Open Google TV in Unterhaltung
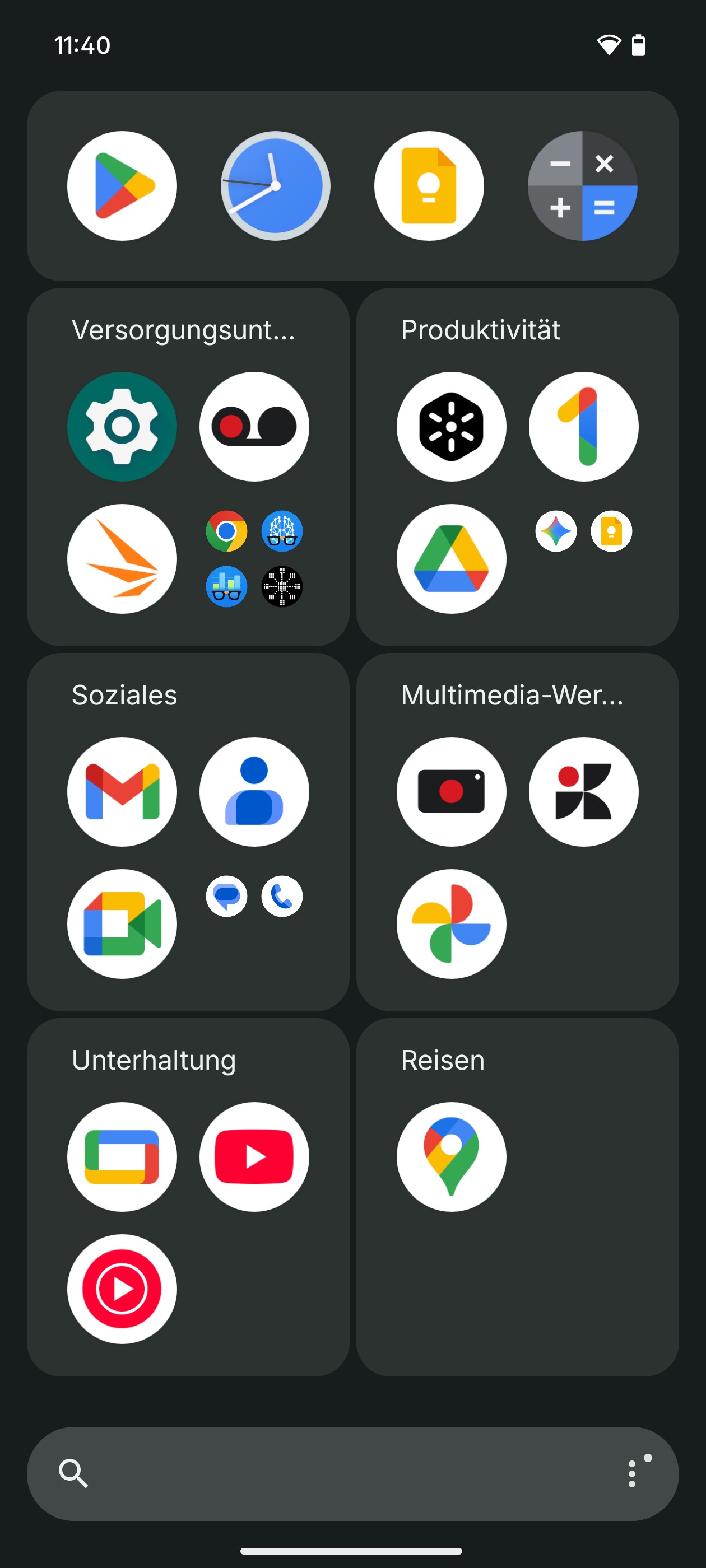The image size is (706, 1568). (122, 1157)
